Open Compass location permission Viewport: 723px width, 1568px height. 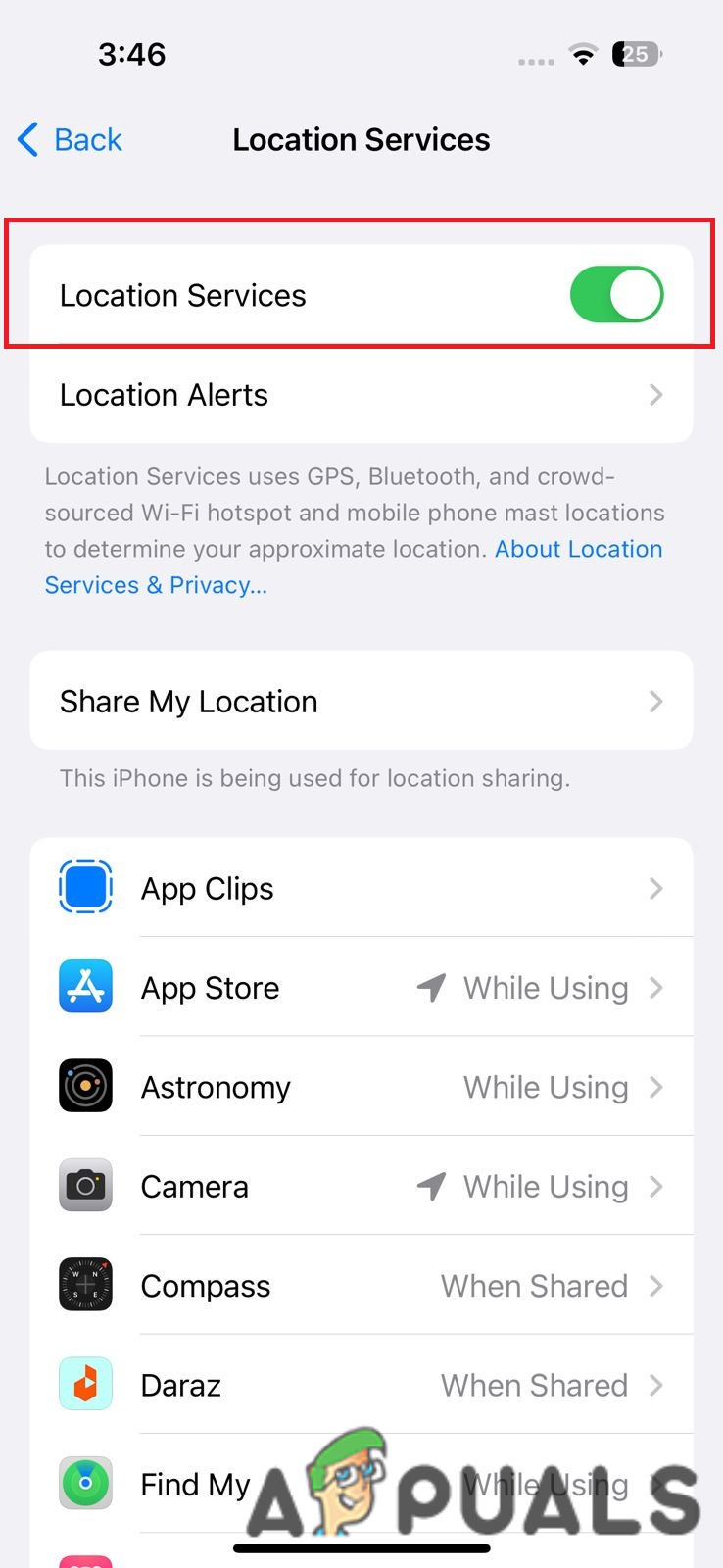click(x=361, y=1286)
